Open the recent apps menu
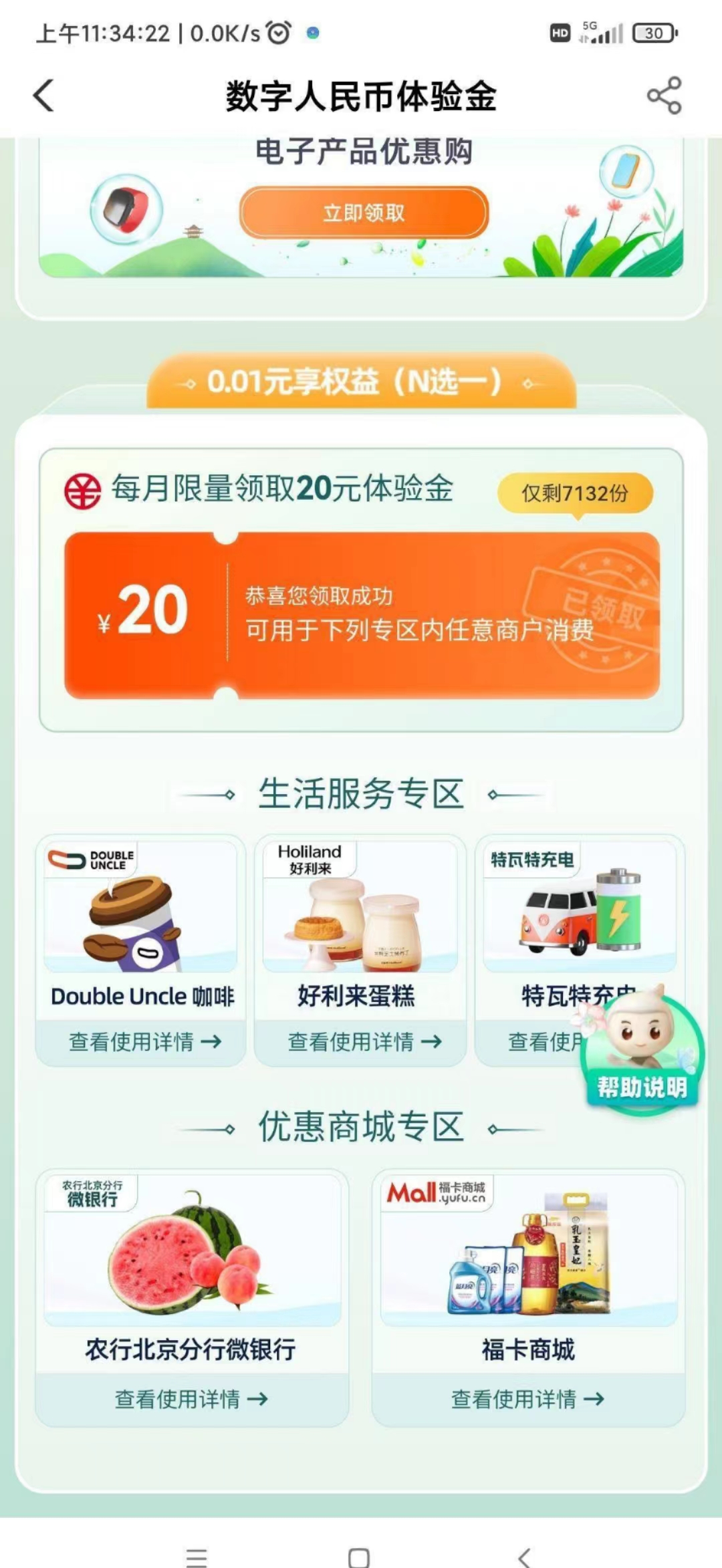This screenshot has width=722, height=1568. click(x=197, y=1557)
